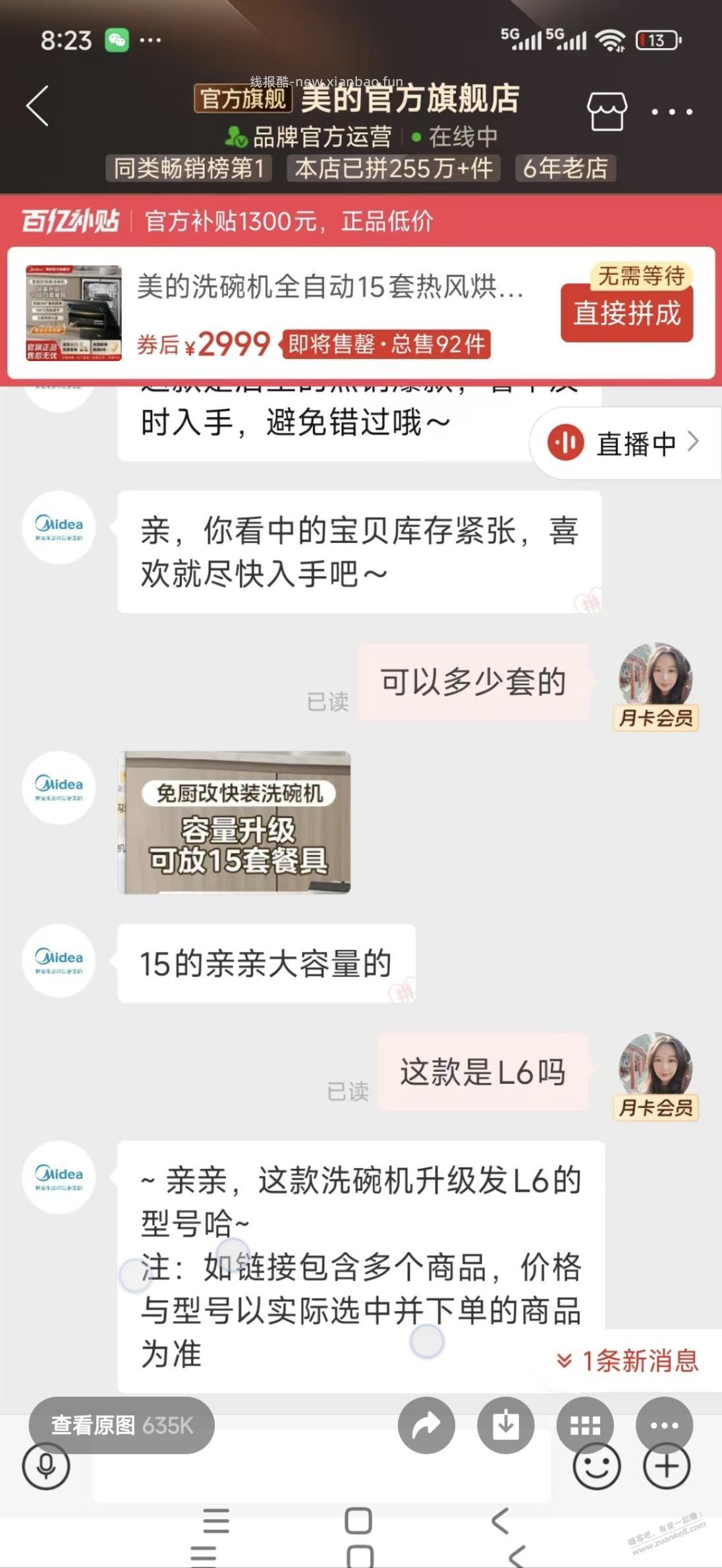
Task: Tap the 直接拼成 purchase button
Action: [x=625, y=315]
